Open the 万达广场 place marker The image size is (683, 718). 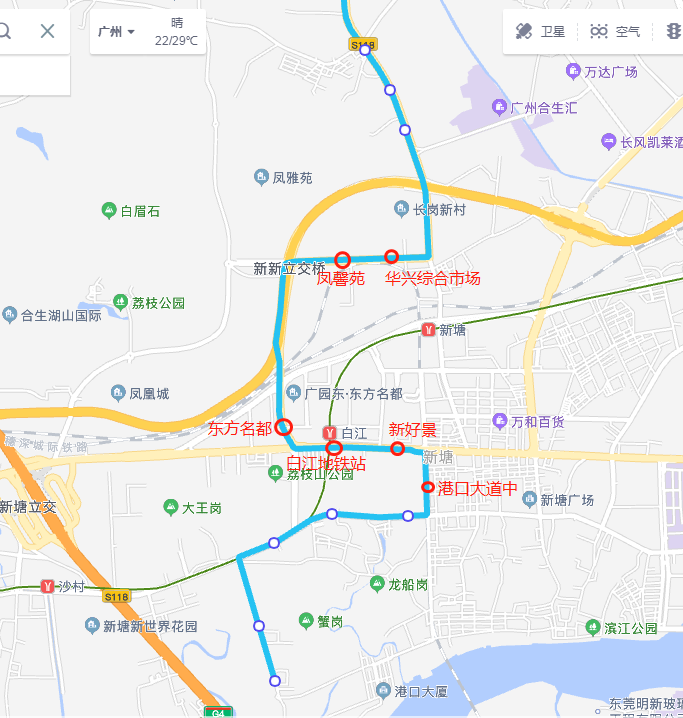click(573, 71)
